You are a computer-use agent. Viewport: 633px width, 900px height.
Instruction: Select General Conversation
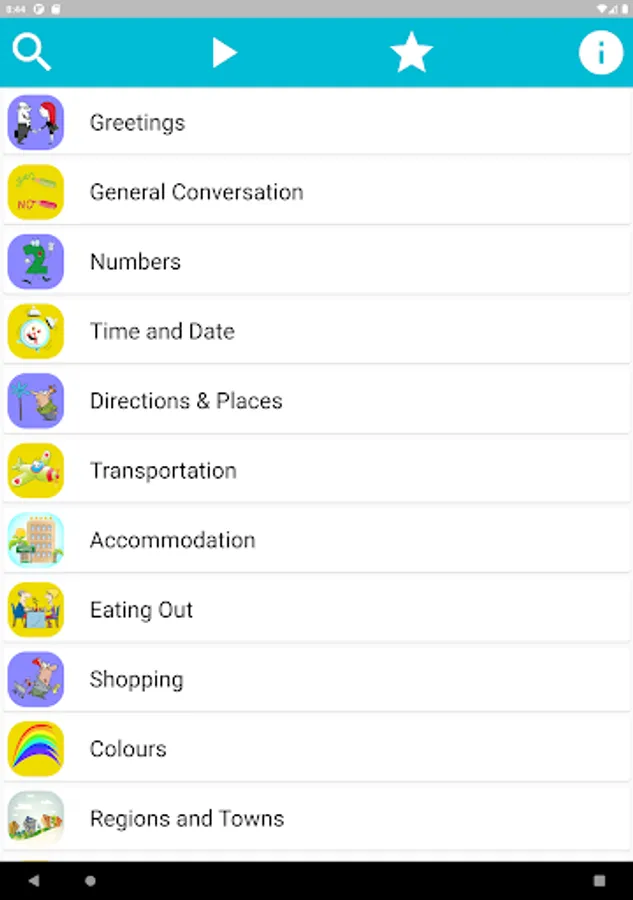coord(316,192)
